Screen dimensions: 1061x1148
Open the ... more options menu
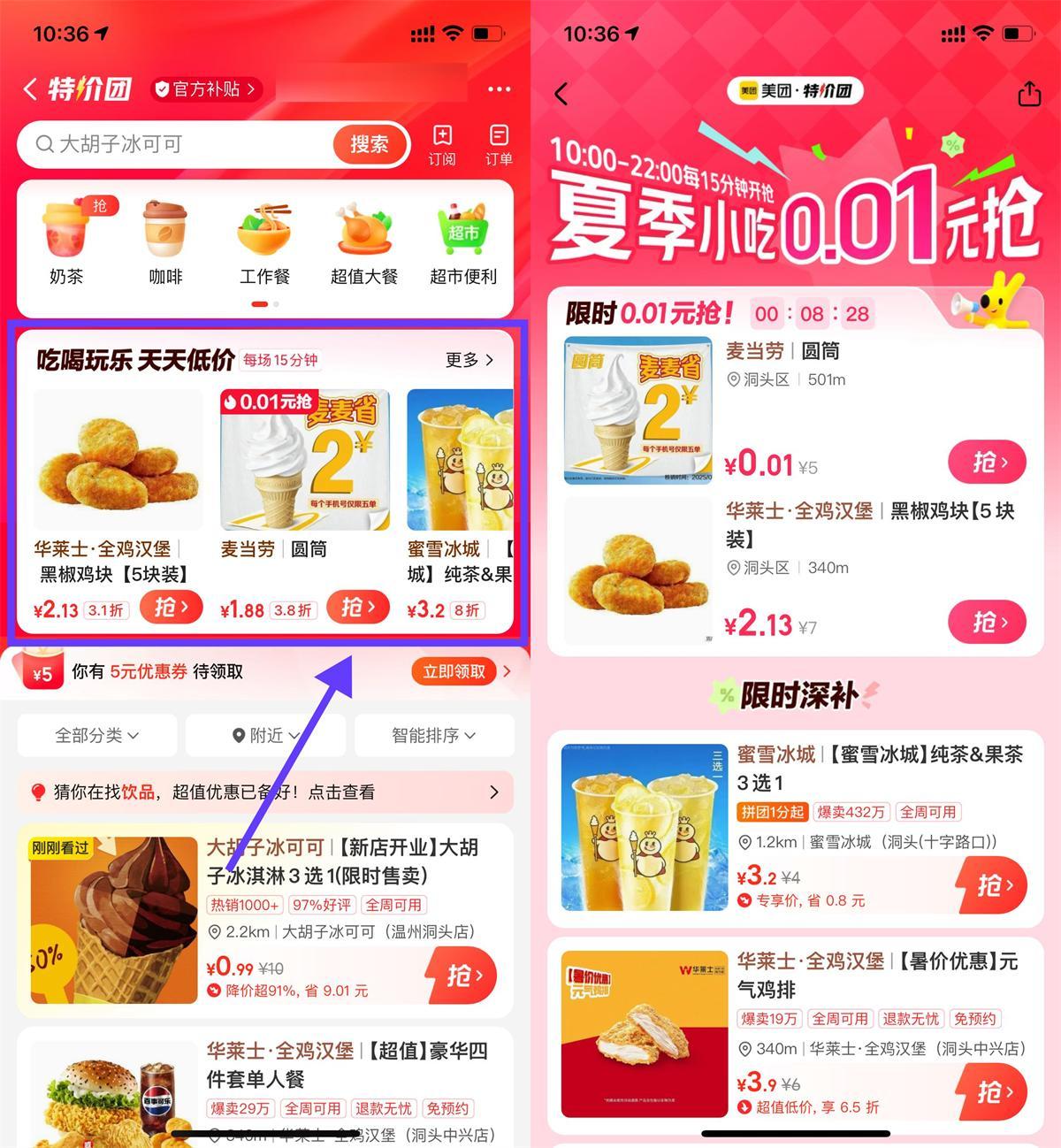click(499, 89)
